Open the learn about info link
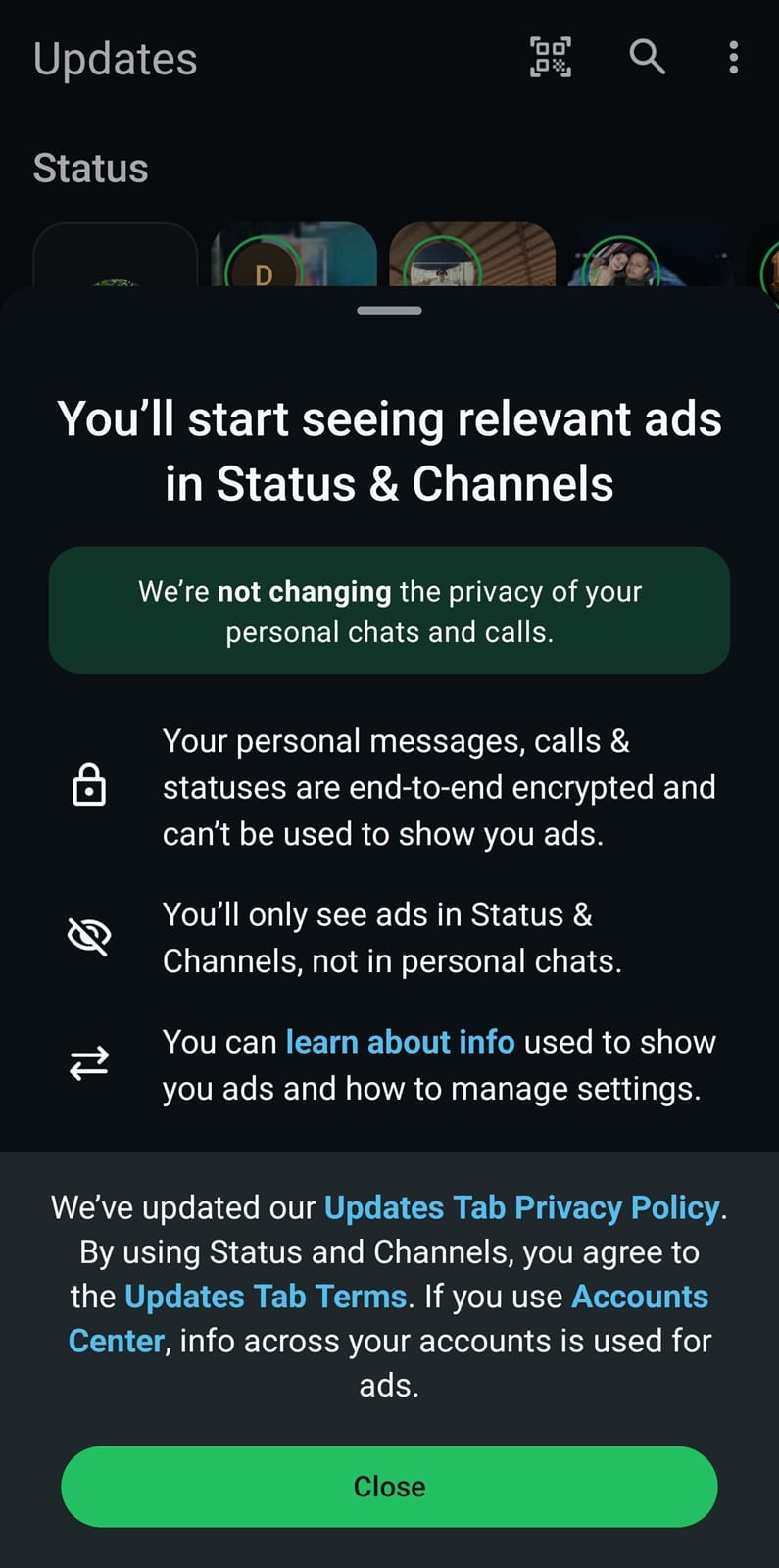Screen dimensions: 779x1568 click(400, 1042)
